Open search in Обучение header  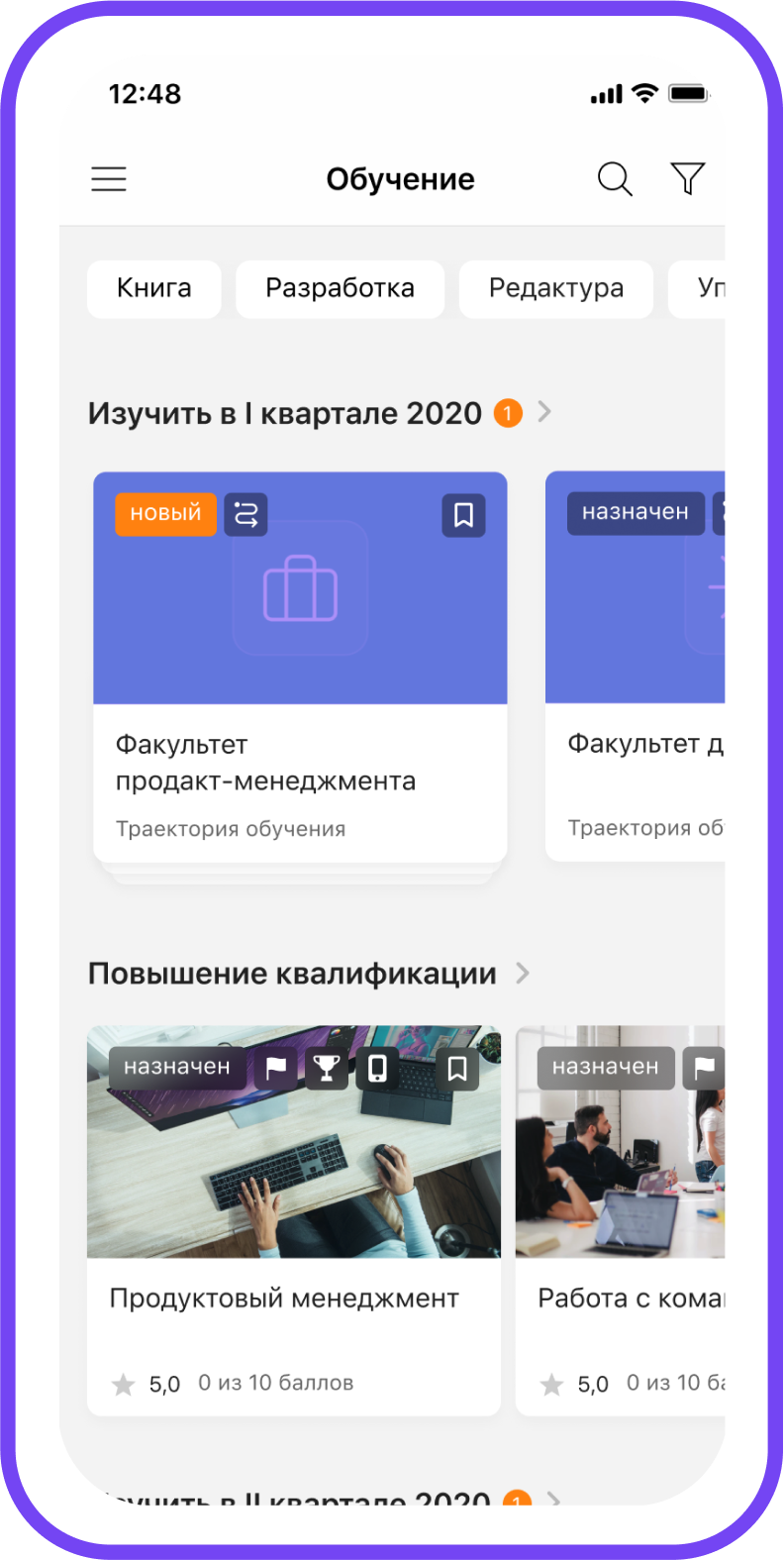pyautogui.click(x=615, y=179)
